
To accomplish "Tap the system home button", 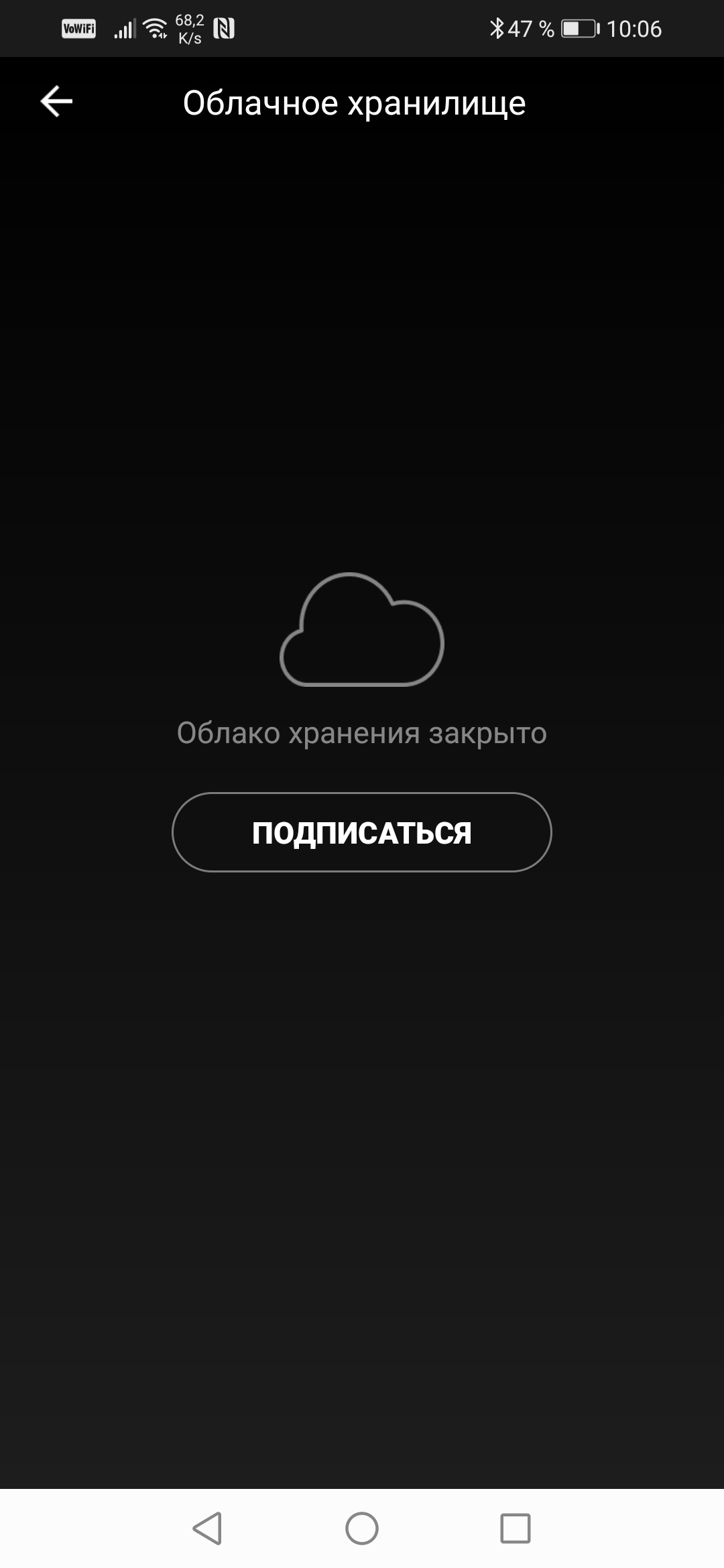I will [362, 1528].
